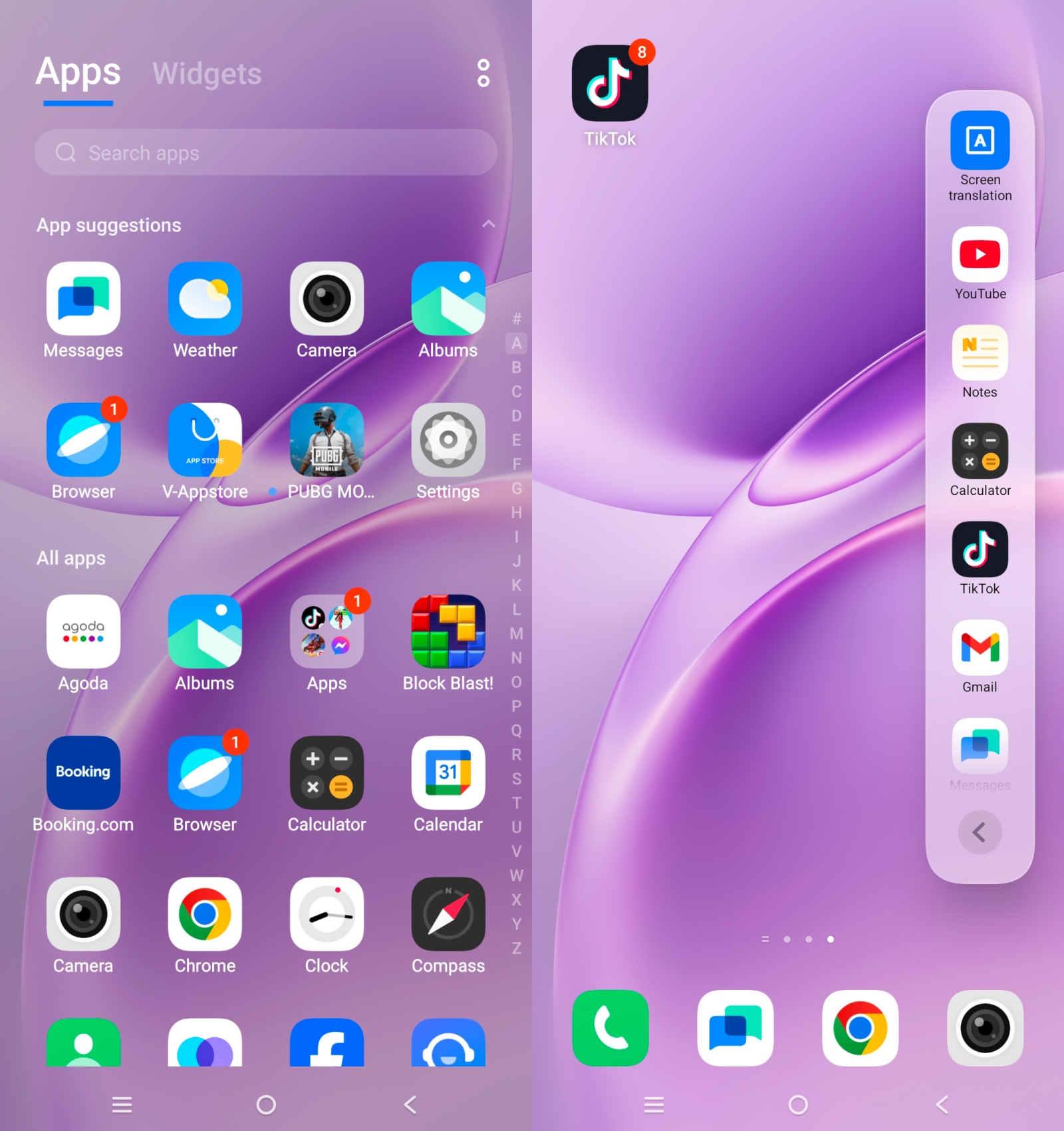Launch Block Blast!
Viewport: 1064px width, 1131px height.
tap(448, 631)
